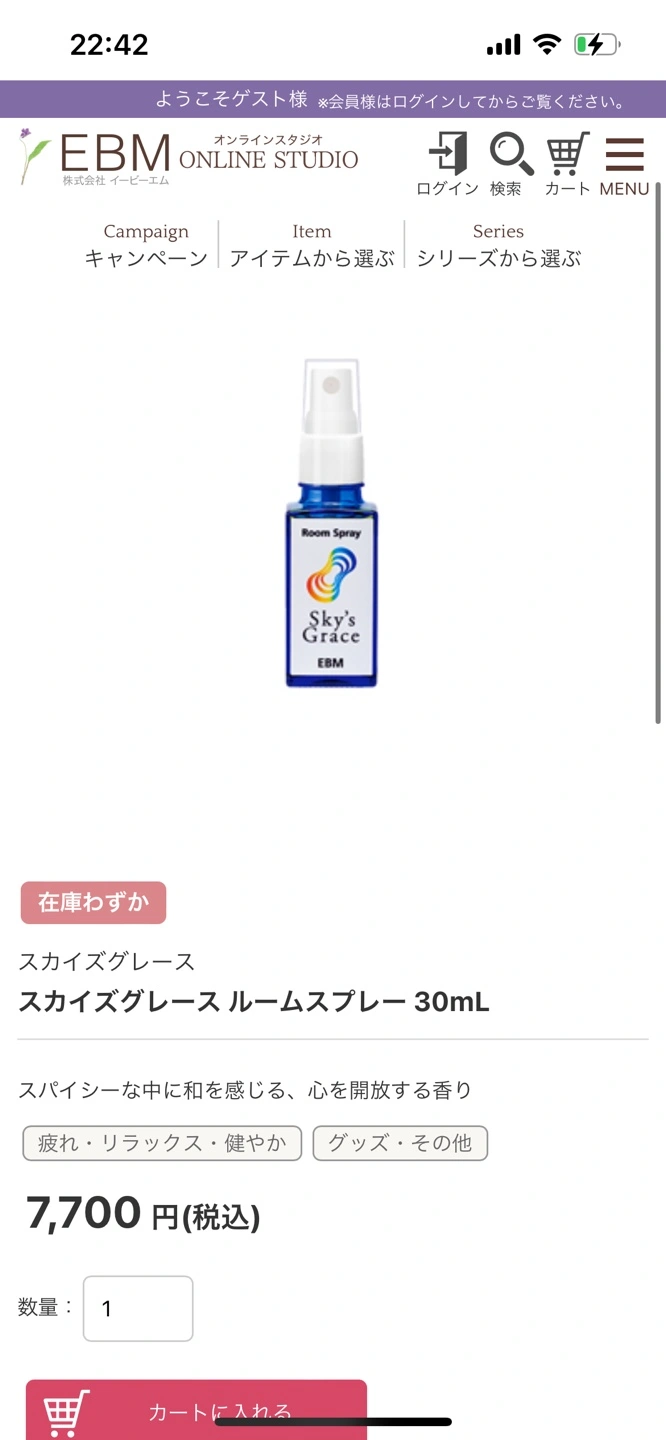Select Item アイテムから選ぶ tab
The image size is (666, 1440).
pyautogui.click(x=312, y=245)
